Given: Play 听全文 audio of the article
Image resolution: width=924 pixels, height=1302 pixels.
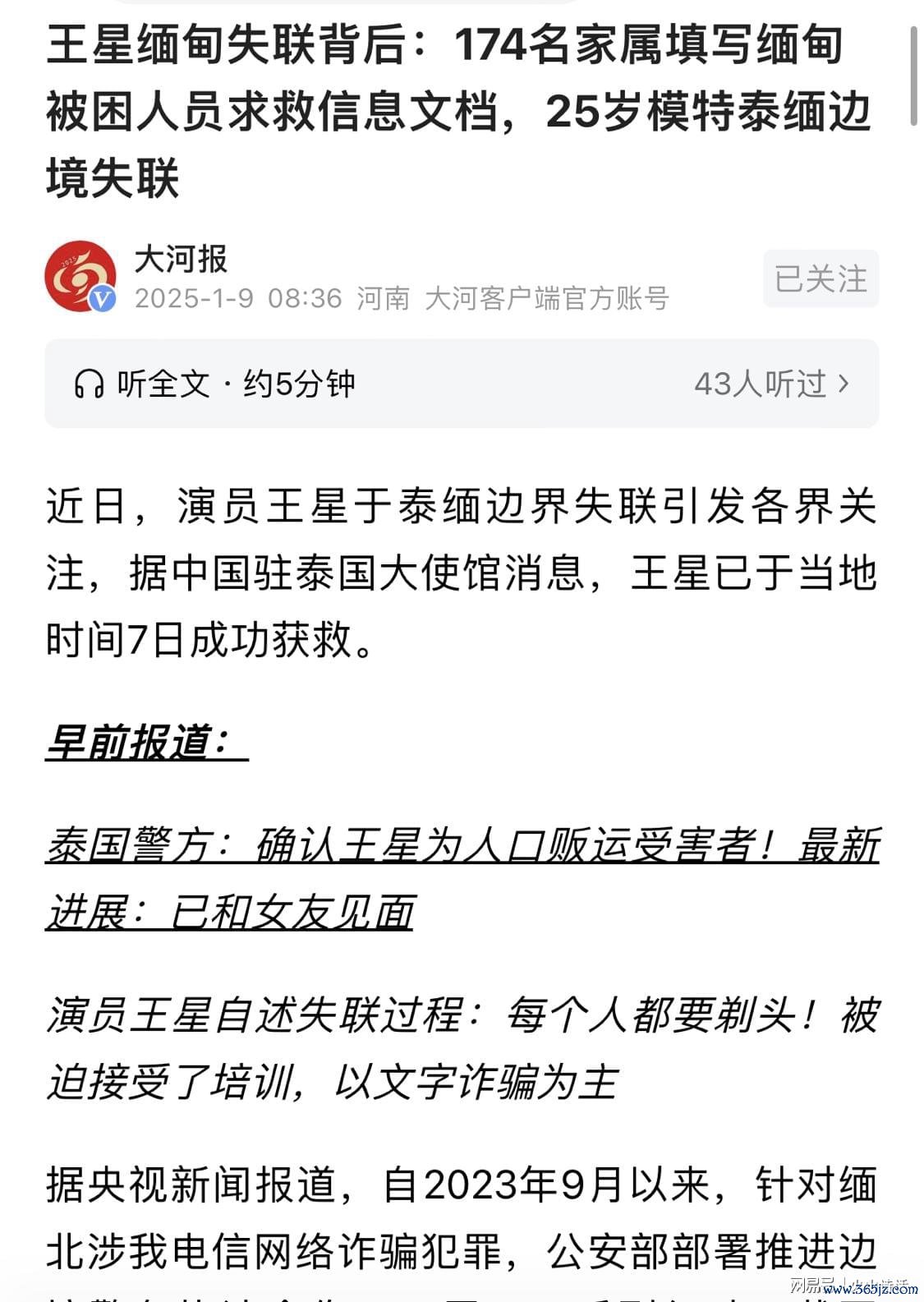Looking at the screenshot, I should pyautogui.click(x=214, y=384).
